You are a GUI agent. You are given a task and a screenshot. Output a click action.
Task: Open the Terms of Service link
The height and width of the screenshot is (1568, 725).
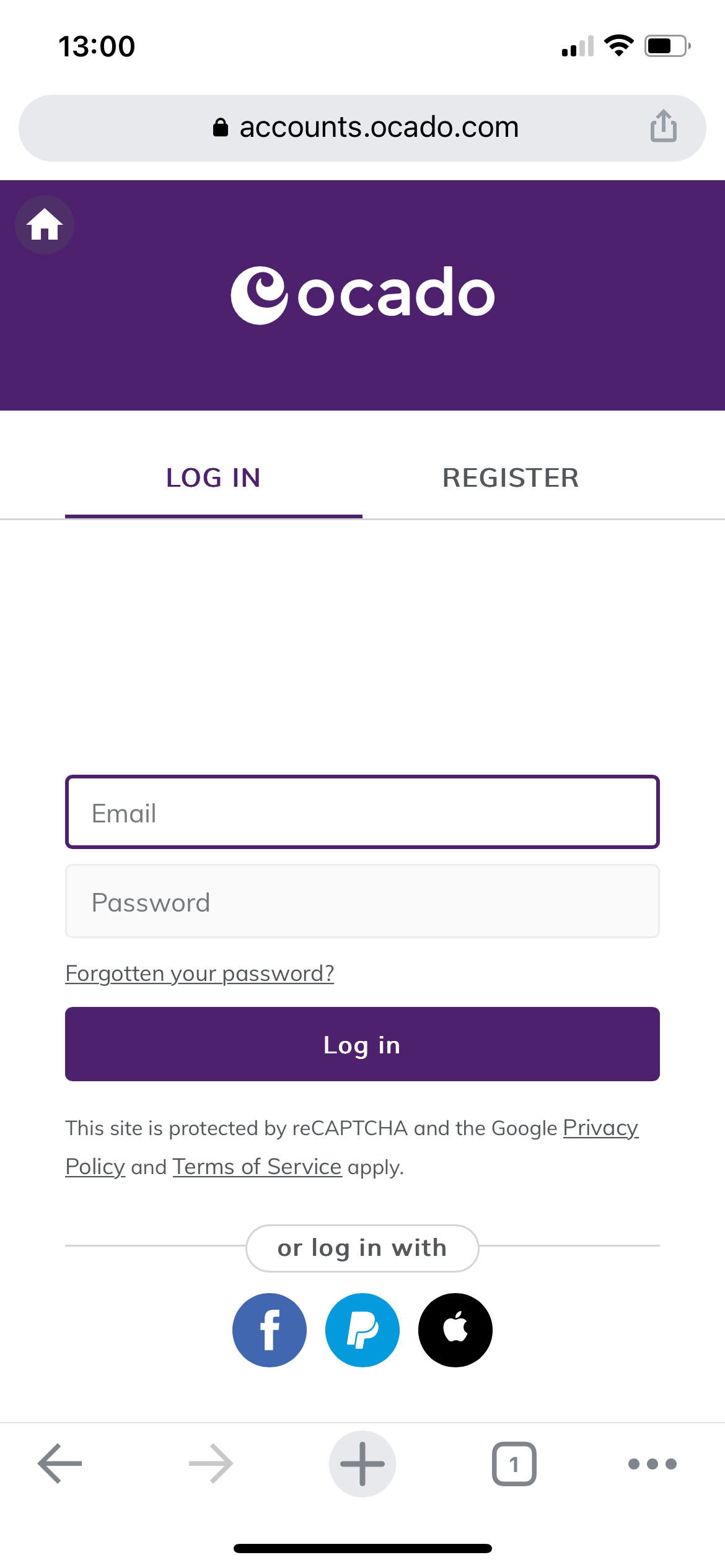(x=257, y=1167)
